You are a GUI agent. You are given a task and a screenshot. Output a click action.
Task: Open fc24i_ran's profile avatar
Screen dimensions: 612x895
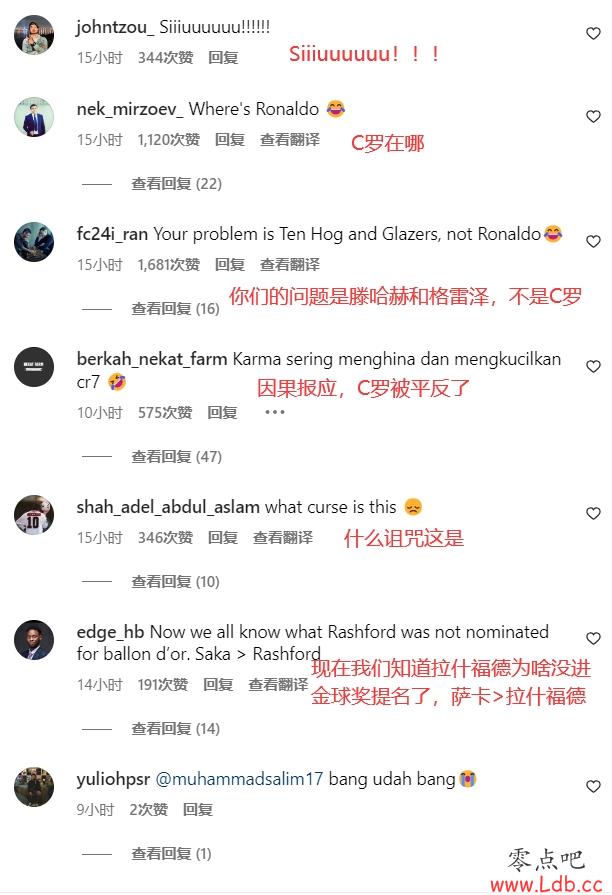click(34, 242)
